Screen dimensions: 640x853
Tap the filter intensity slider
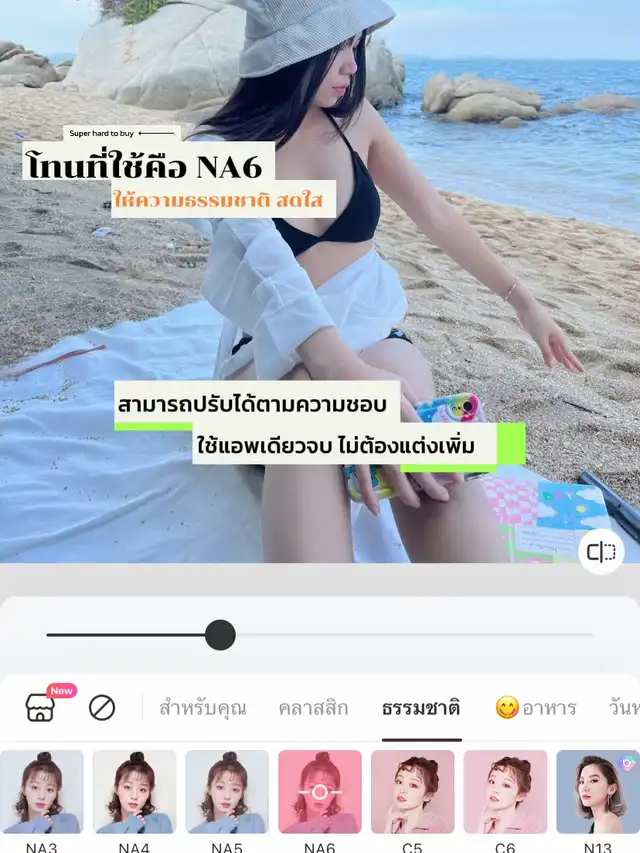click(x=319, y=634)
